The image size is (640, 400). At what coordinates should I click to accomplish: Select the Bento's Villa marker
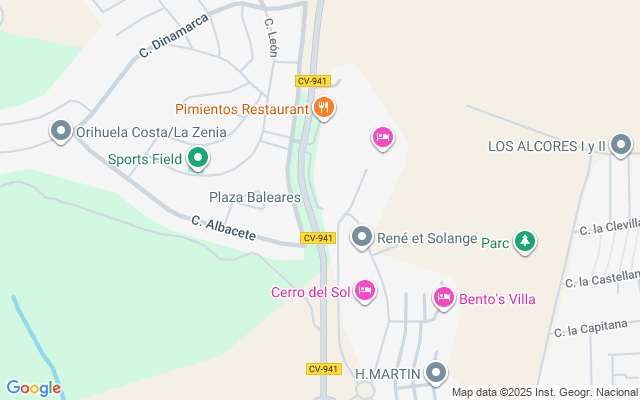pos(444,297)
